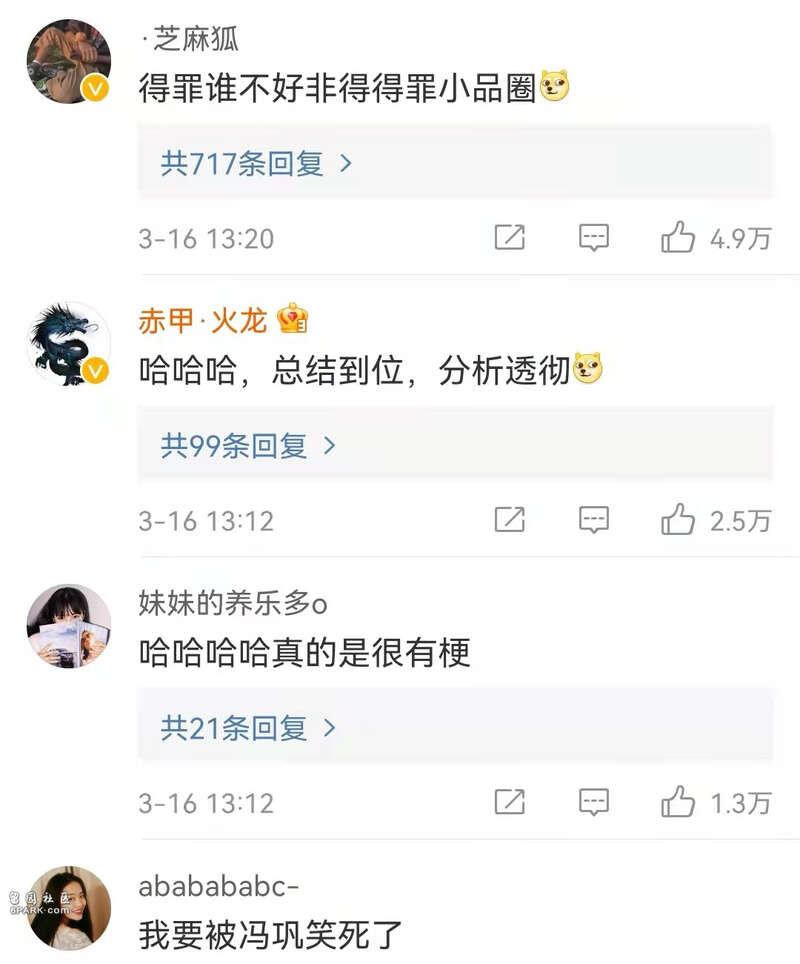
Task: Open 芝麻狐's profile avatar
Action: (68, 61)
